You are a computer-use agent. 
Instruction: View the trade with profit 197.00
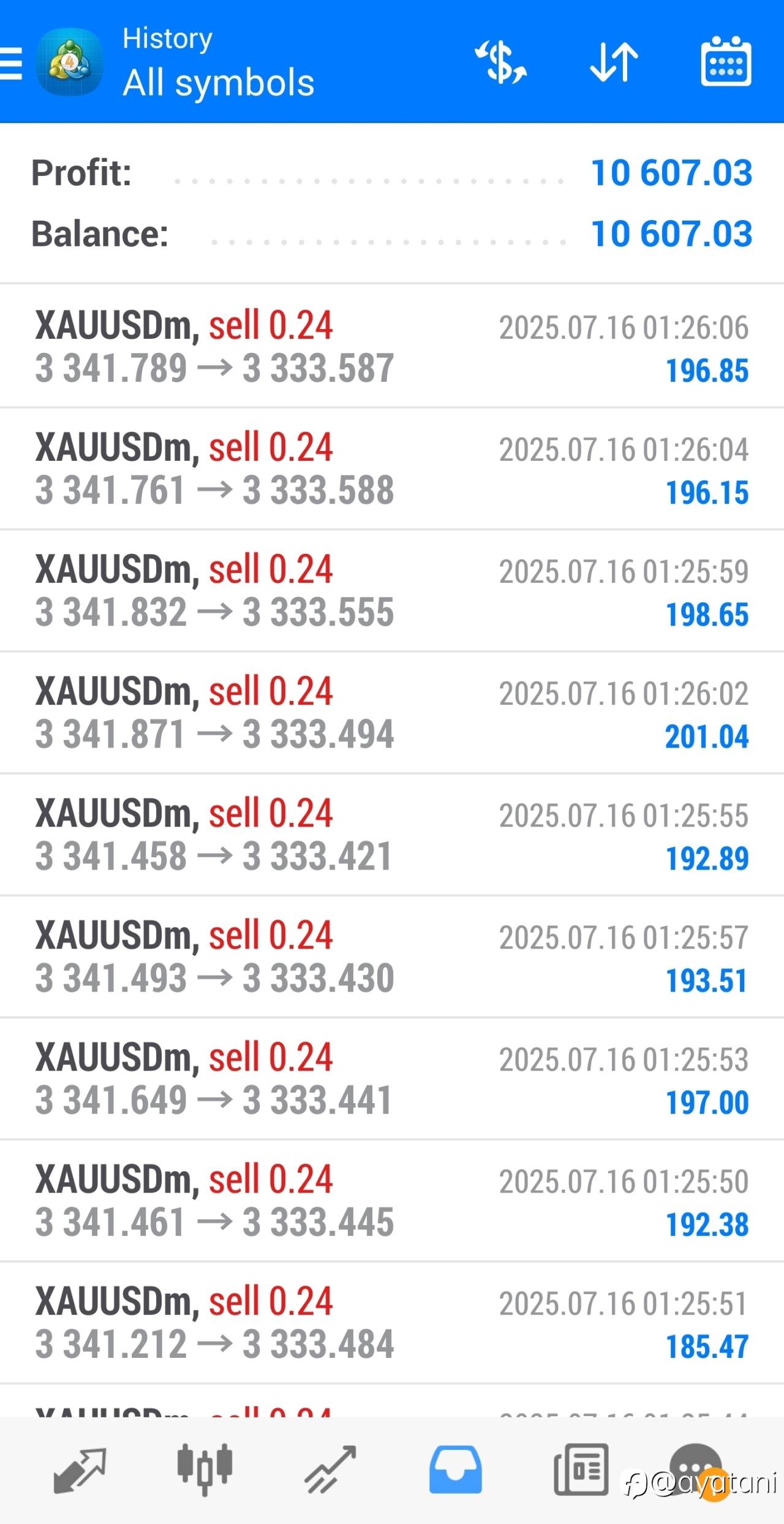[392, 1079]
